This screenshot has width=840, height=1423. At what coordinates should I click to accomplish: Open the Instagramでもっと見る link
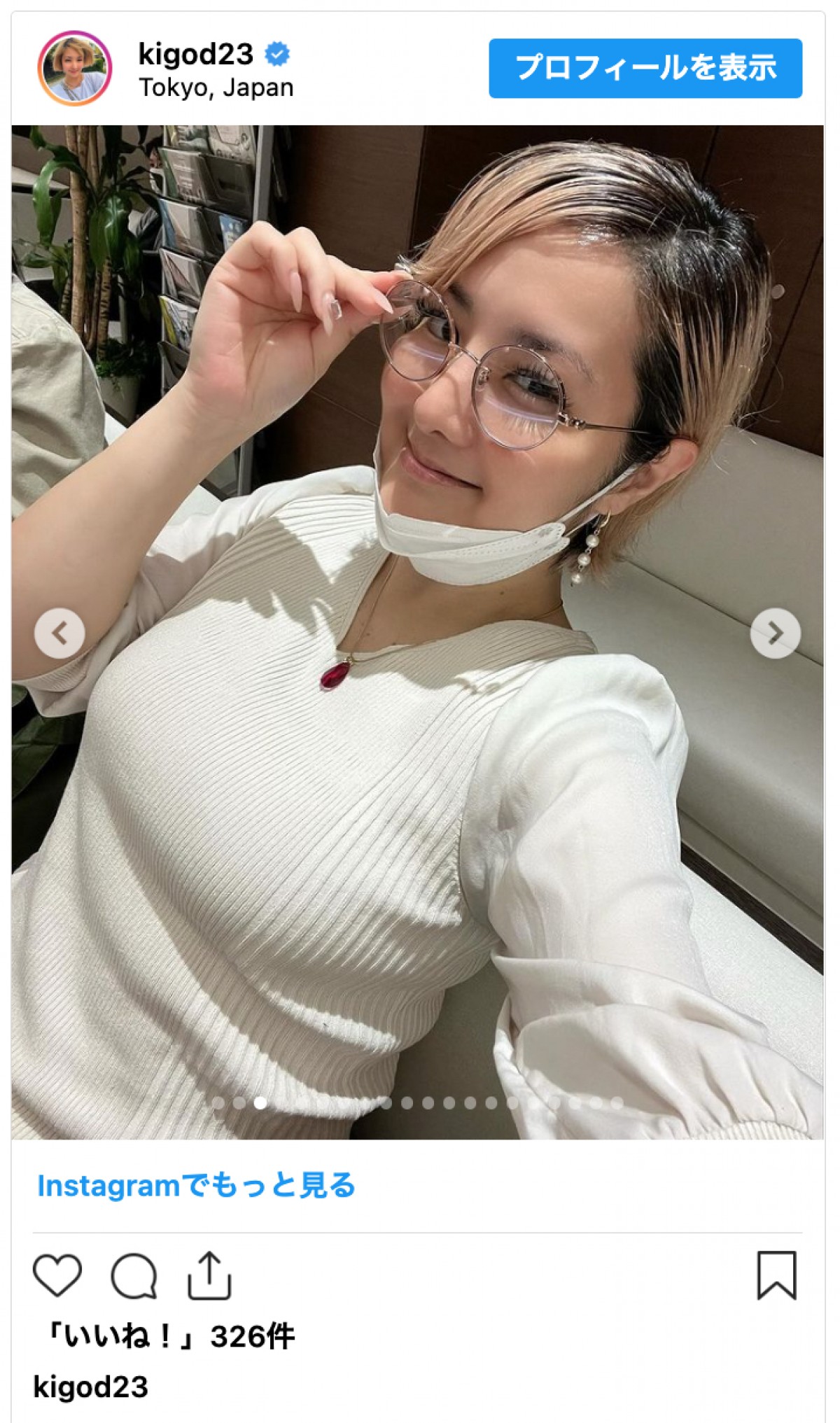pyautogui.click(x=197, y=1186)
